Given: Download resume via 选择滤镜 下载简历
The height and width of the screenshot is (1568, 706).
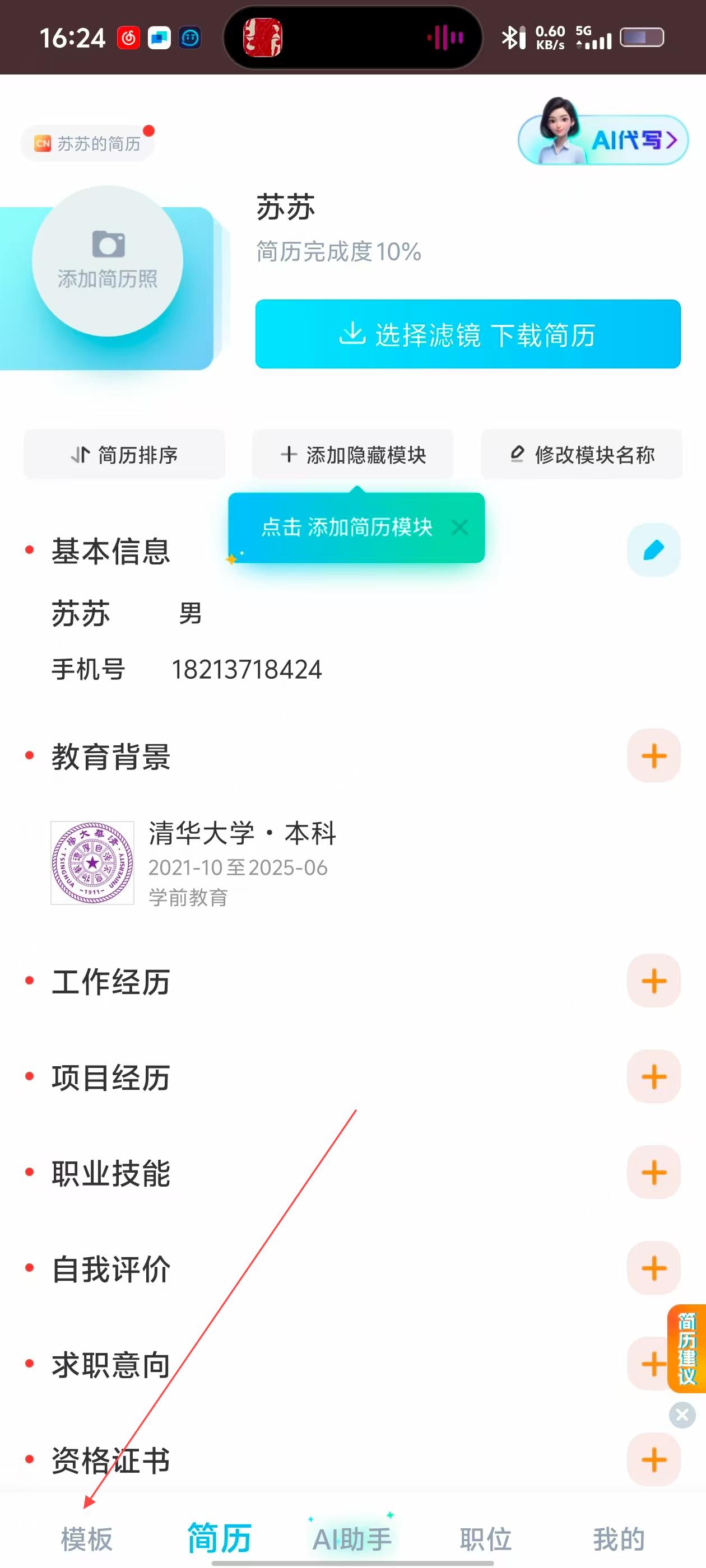Looking at the screenshot, I should click(x=467, y=334).
